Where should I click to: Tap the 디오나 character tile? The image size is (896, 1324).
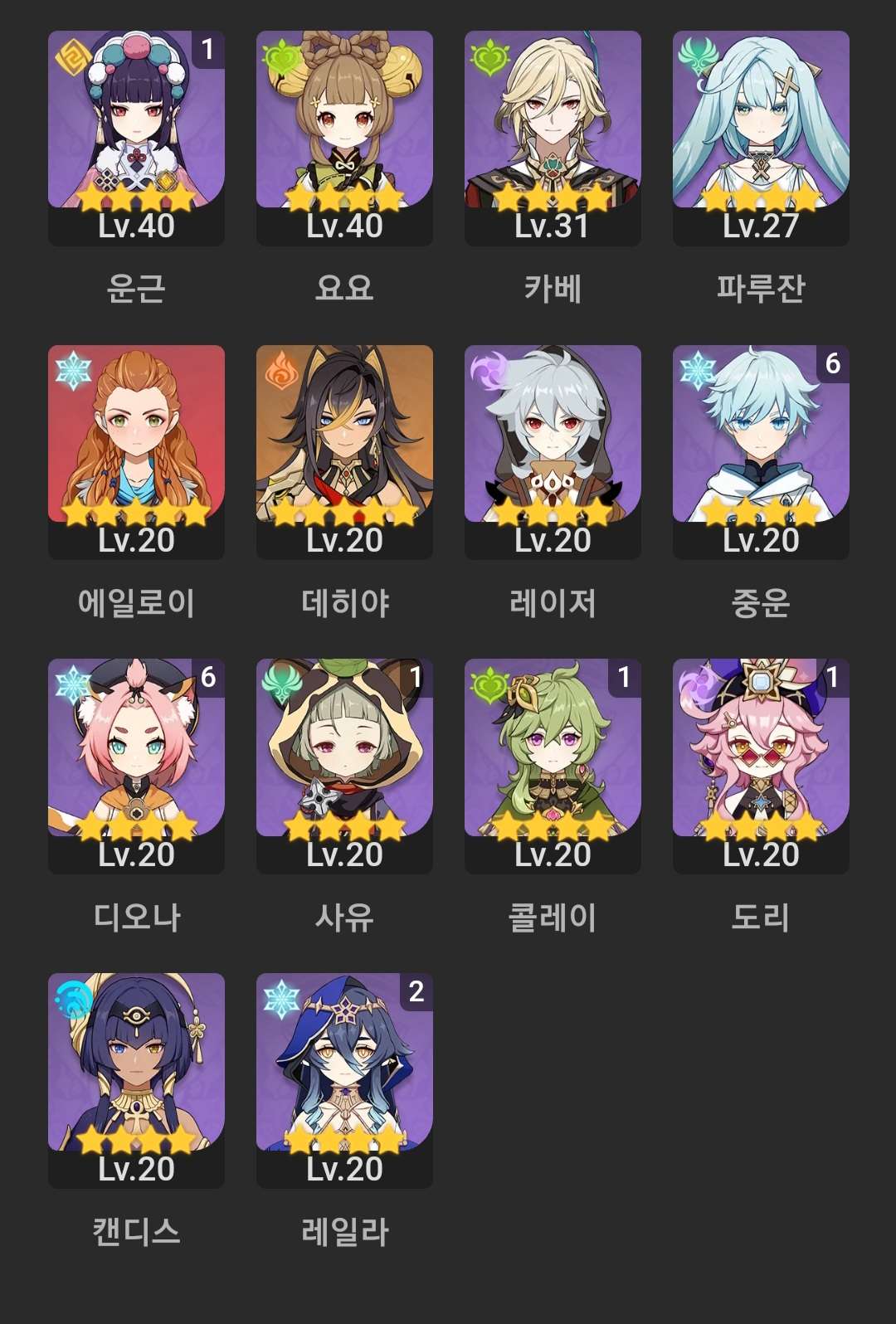(136, 766)
